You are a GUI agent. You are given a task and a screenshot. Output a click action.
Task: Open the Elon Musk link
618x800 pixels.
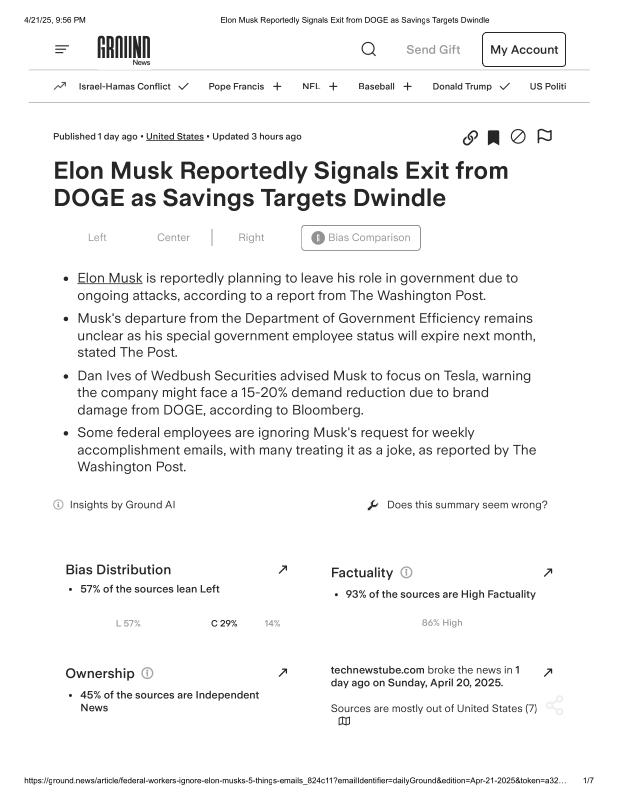click(x=110, y=278)
